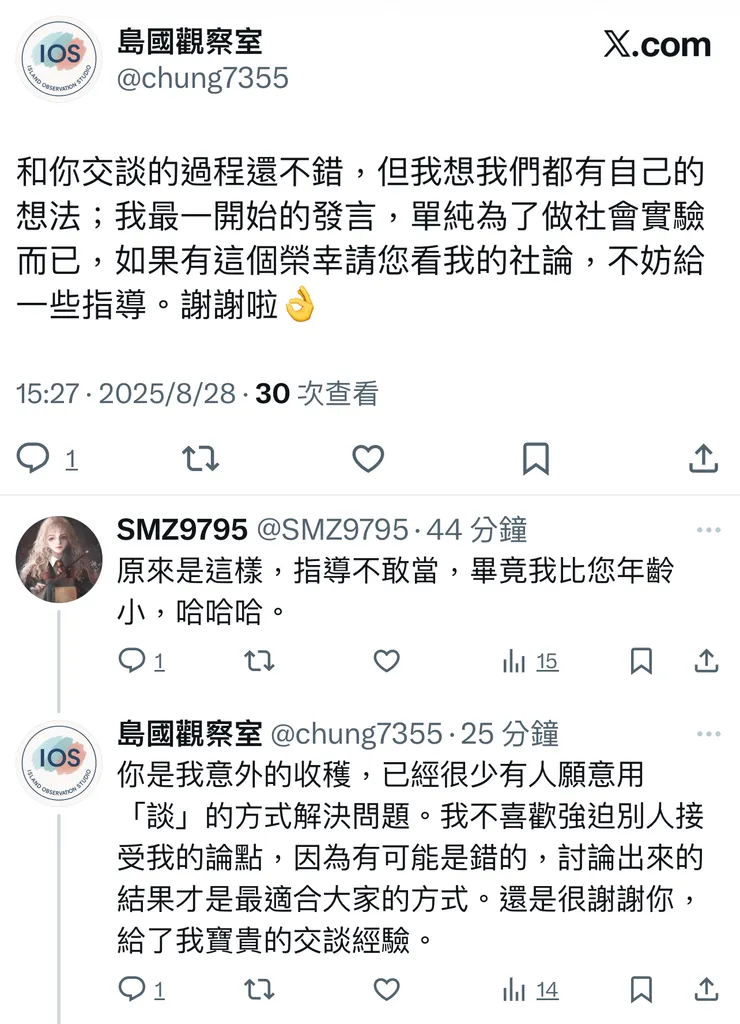This screenshot has height=1024, width=740.
Task: Open overflow menu on 島國觀察室's 25 分鐘 reply
Action: [x=708, y=734]
